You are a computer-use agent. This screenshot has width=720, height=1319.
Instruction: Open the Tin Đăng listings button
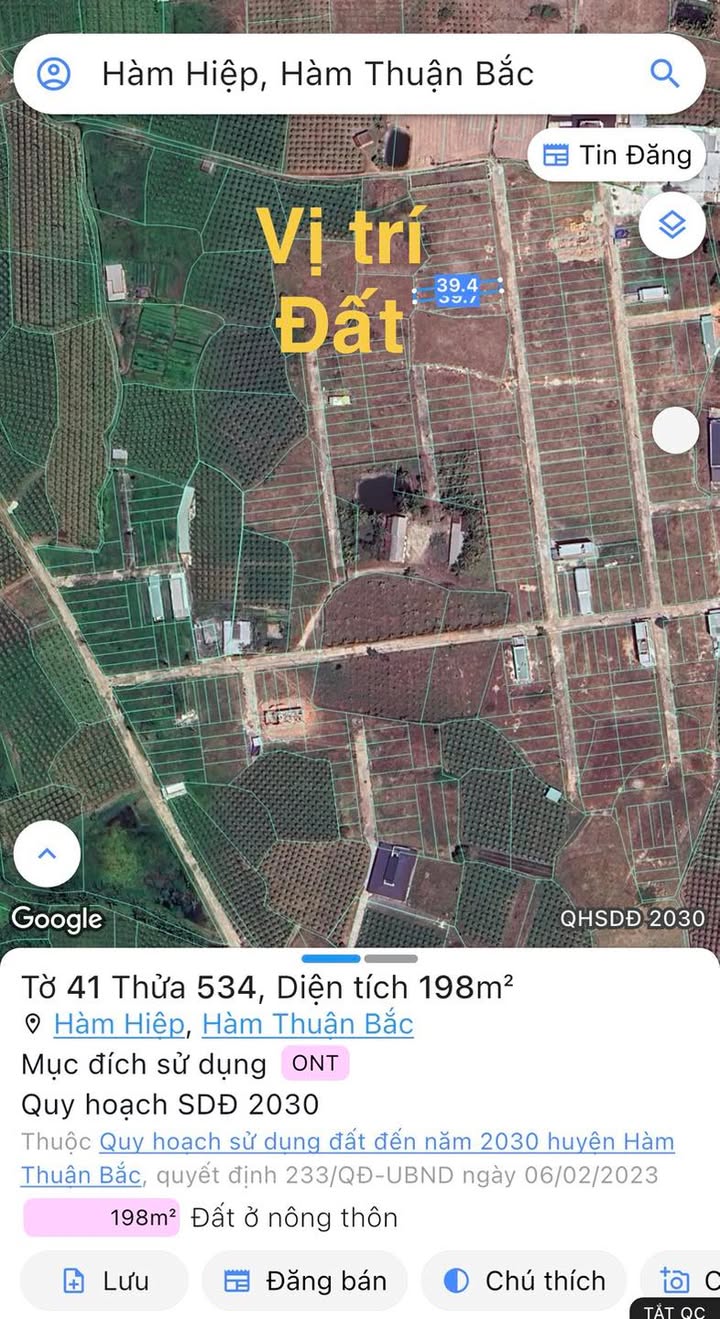click(x=616, y=155)
